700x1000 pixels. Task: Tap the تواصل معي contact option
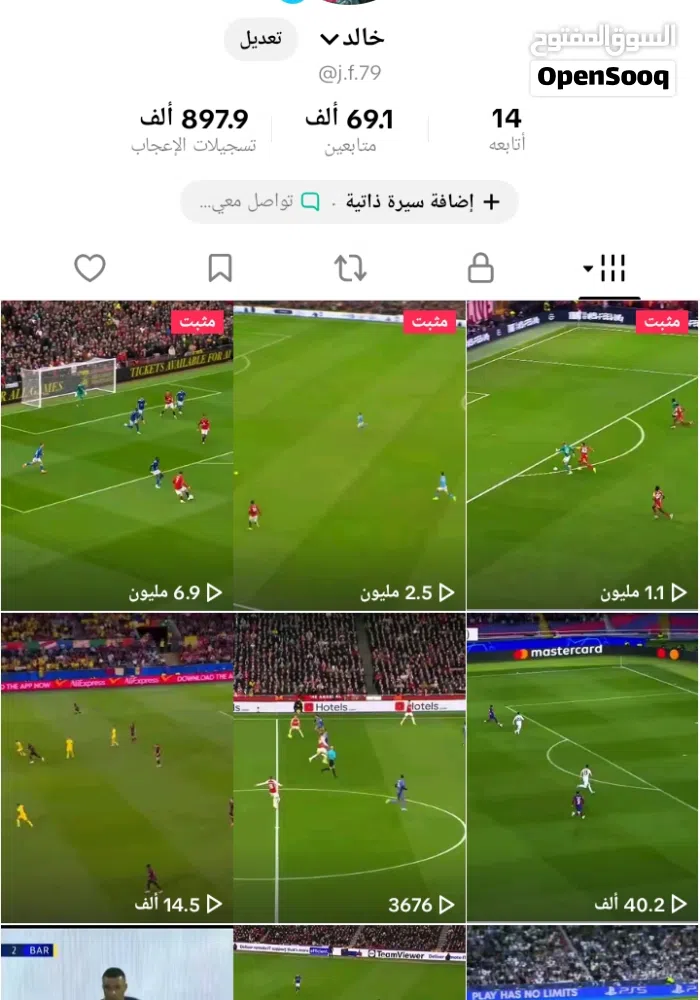pyautogui.click(x=258, y=202)
